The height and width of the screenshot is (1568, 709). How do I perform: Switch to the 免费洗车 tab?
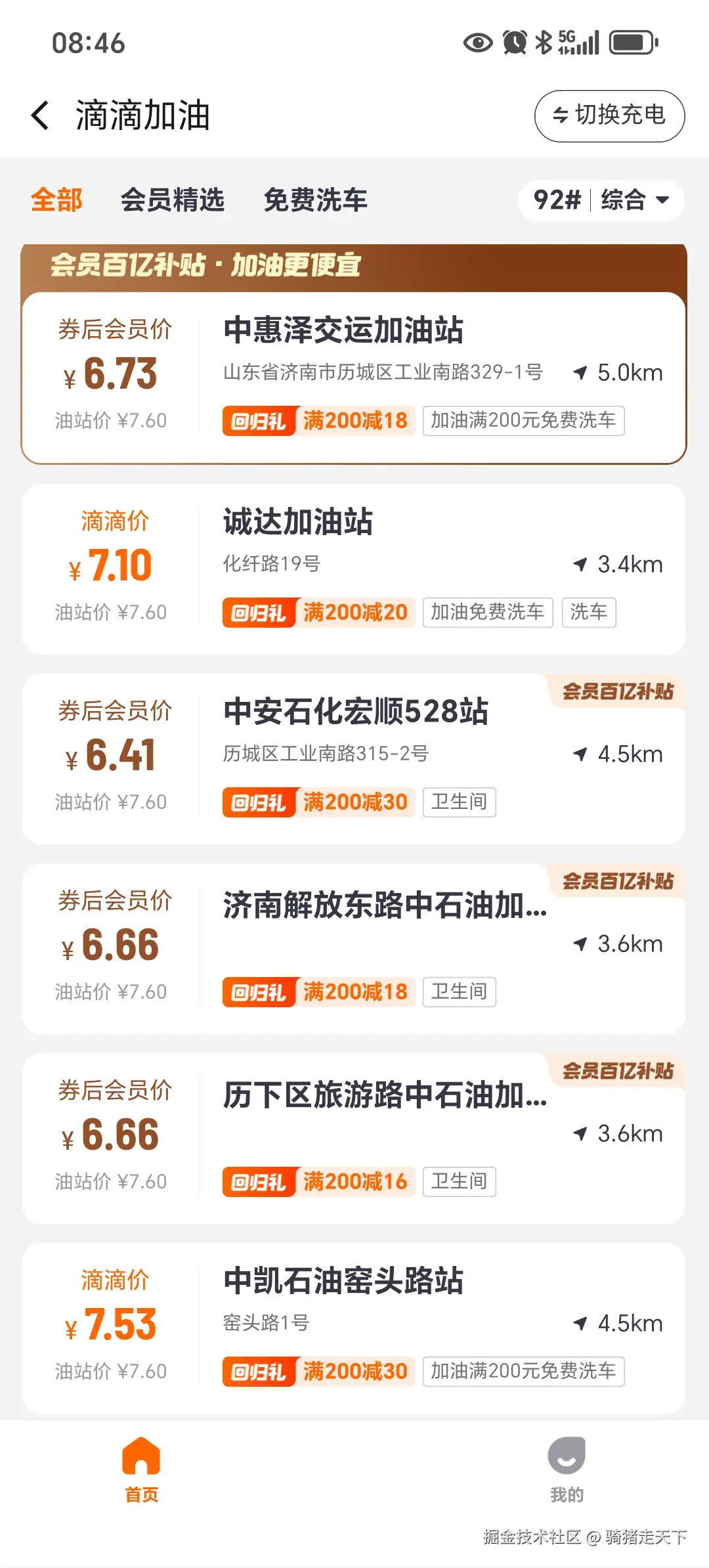(315, 200)
